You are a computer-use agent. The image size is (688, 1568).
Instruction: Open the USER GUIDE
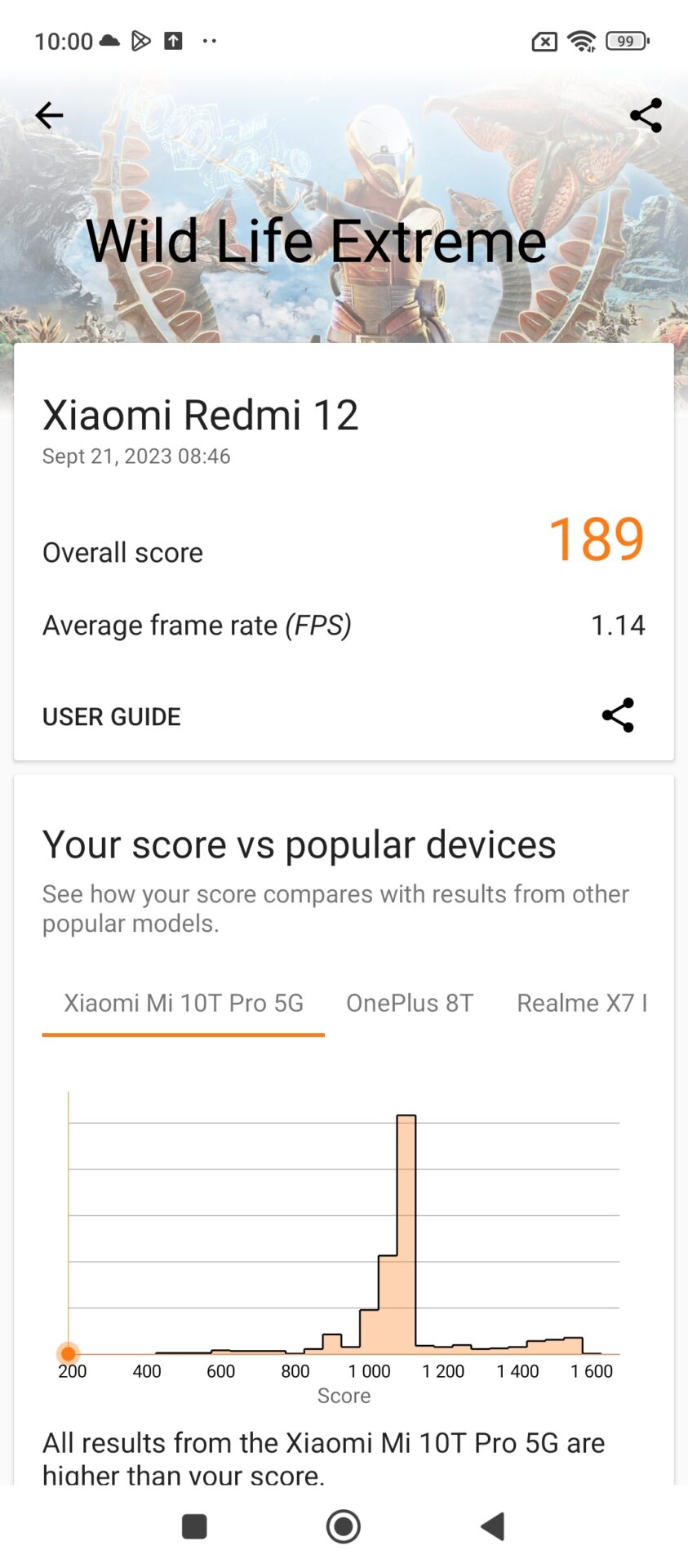(112, 716)
